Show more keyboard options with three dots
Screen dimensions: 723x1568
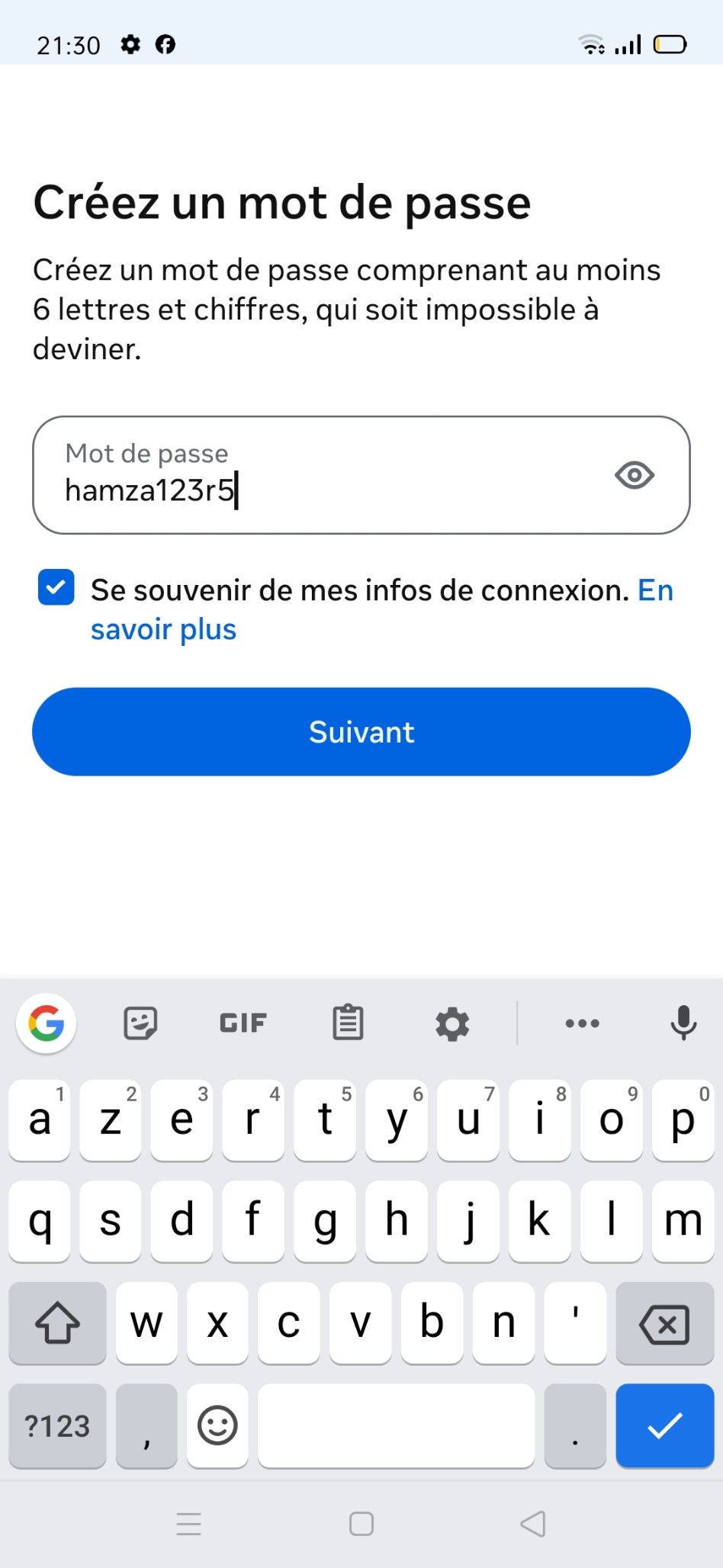point(582,1023)
